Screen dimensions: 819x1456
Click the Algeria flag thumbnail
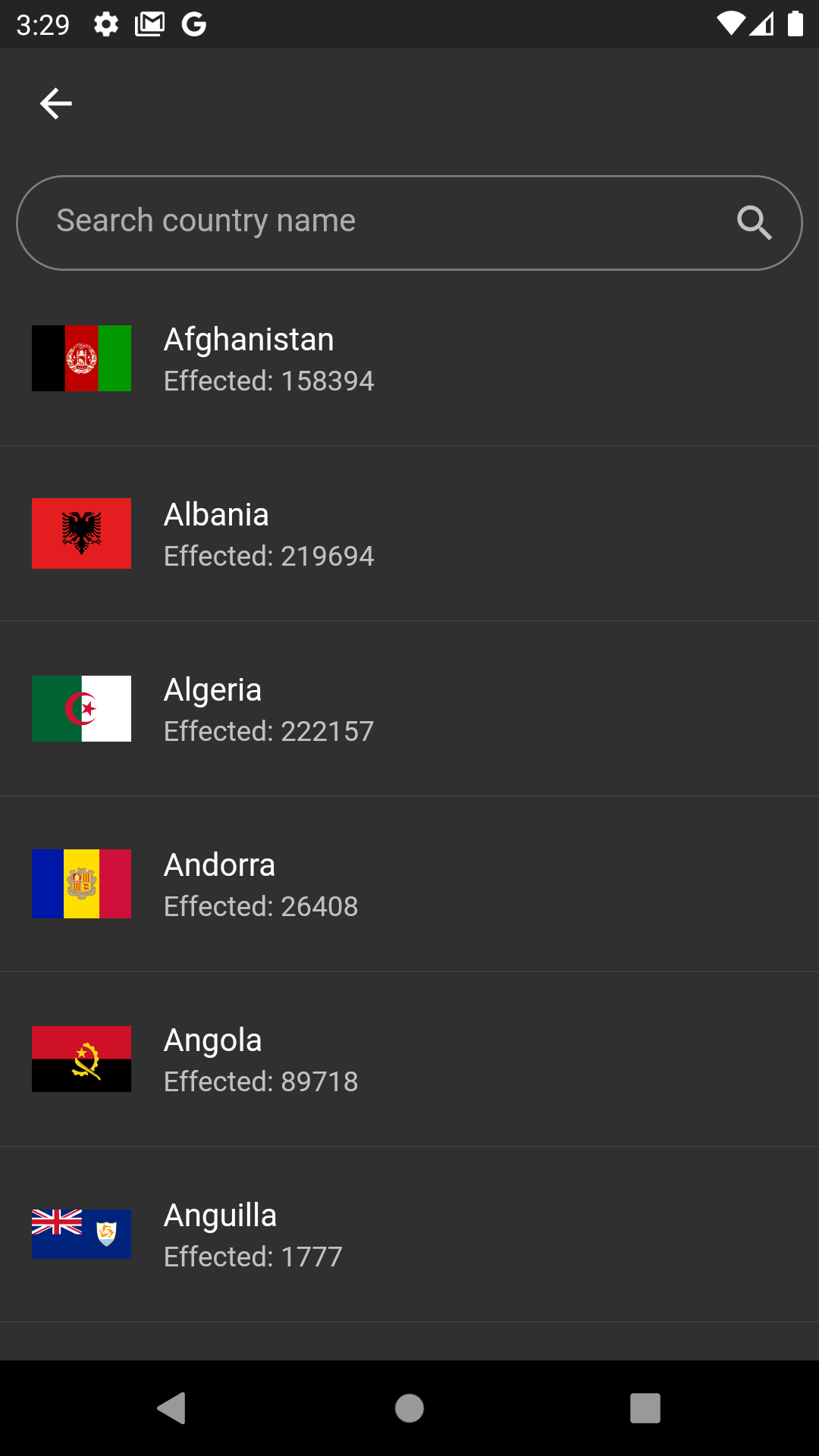[x=81, y=708]
